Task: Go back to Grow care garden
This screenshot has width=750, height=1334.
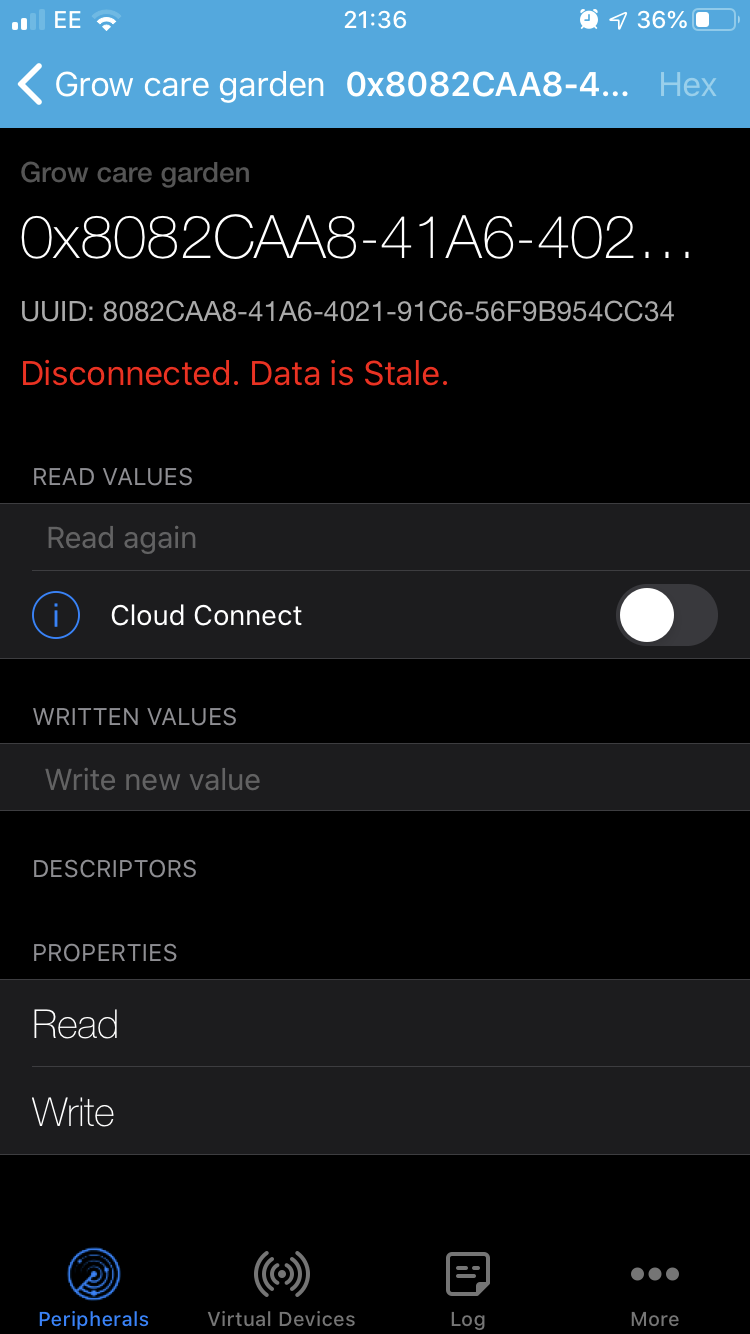Action: click(x=170, y=85)
